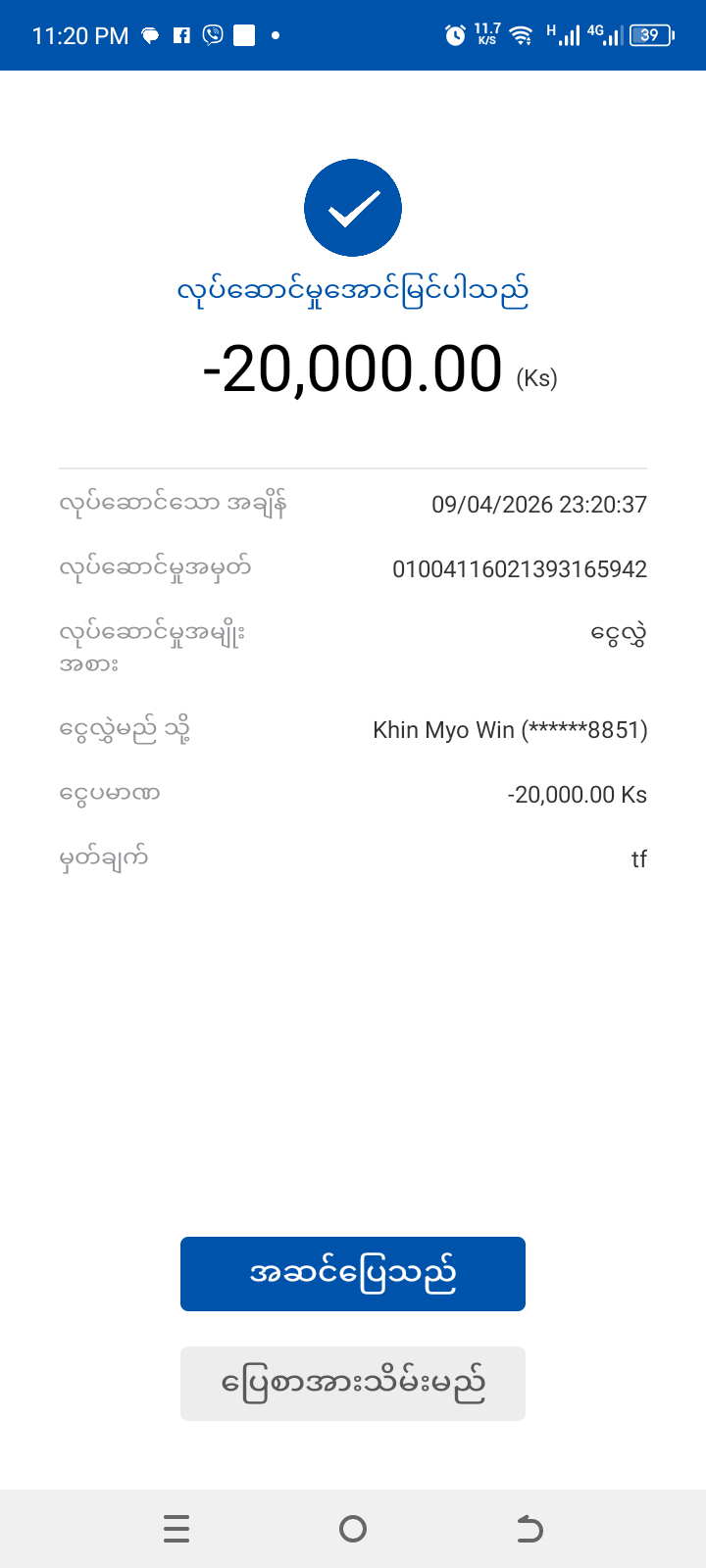Go back using system back button
This screenshot has width=706, height=1568.
coord(529,1529)
